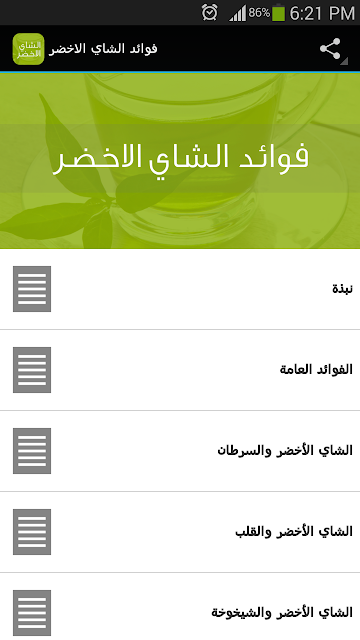
Task: Open the الفوائد العامة section
Action: [x=180, y=370]
